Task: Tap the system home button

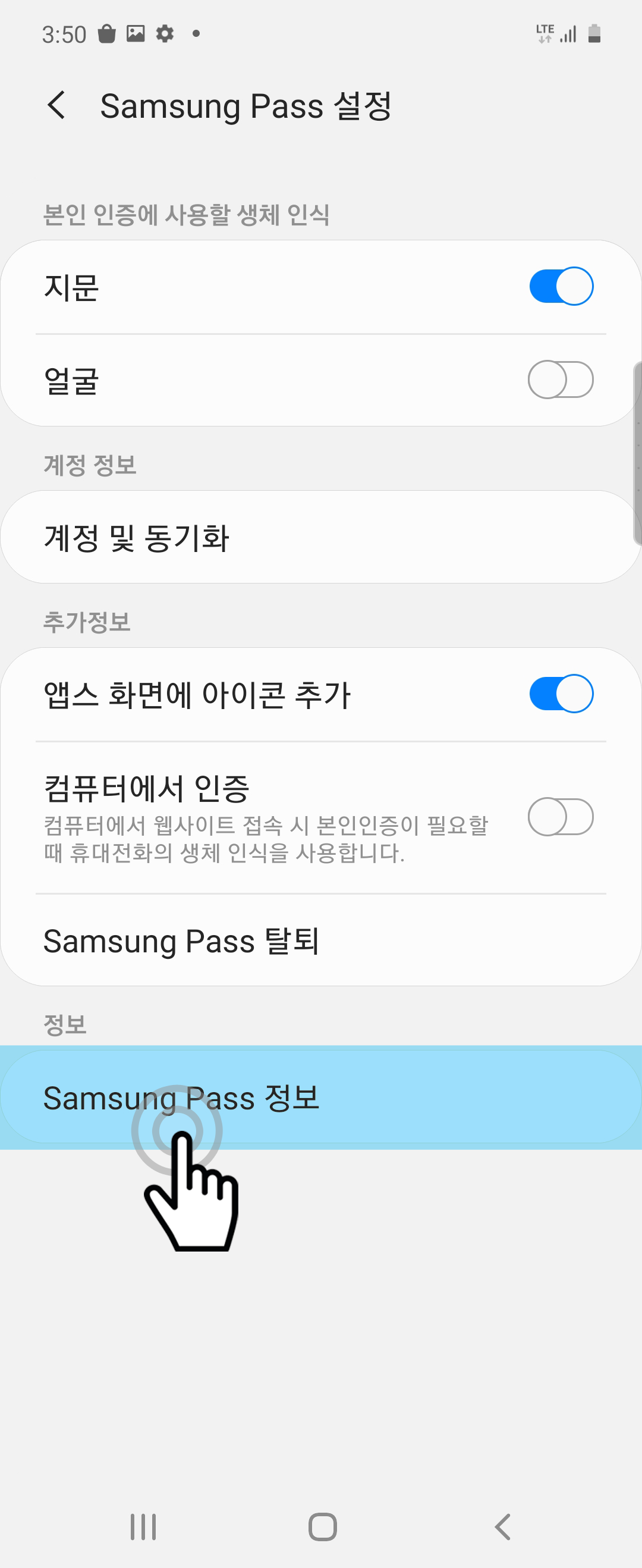Action: pos(322,1526)
